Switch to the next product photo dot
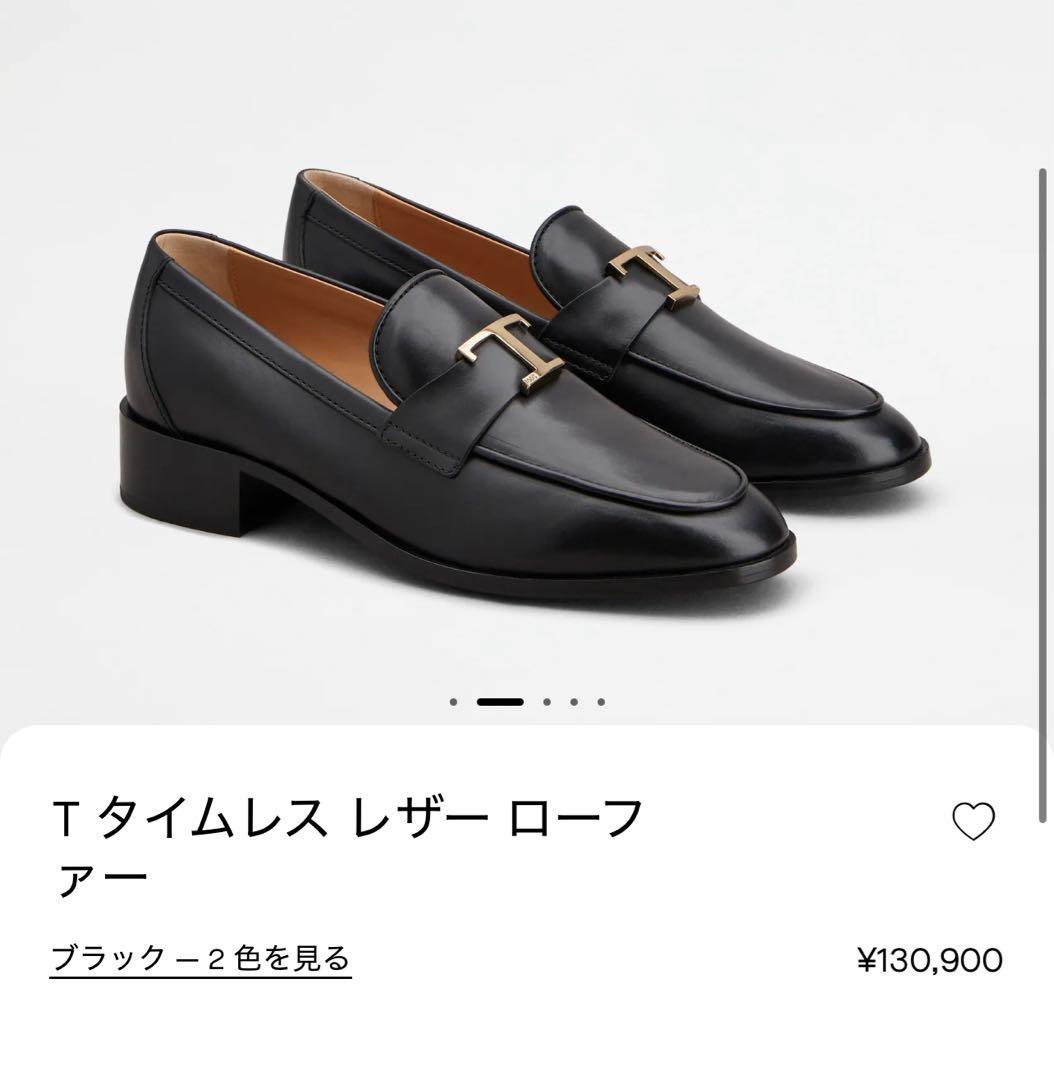The height and width of the screenshot is (1080, 1054). pos(548,703)
